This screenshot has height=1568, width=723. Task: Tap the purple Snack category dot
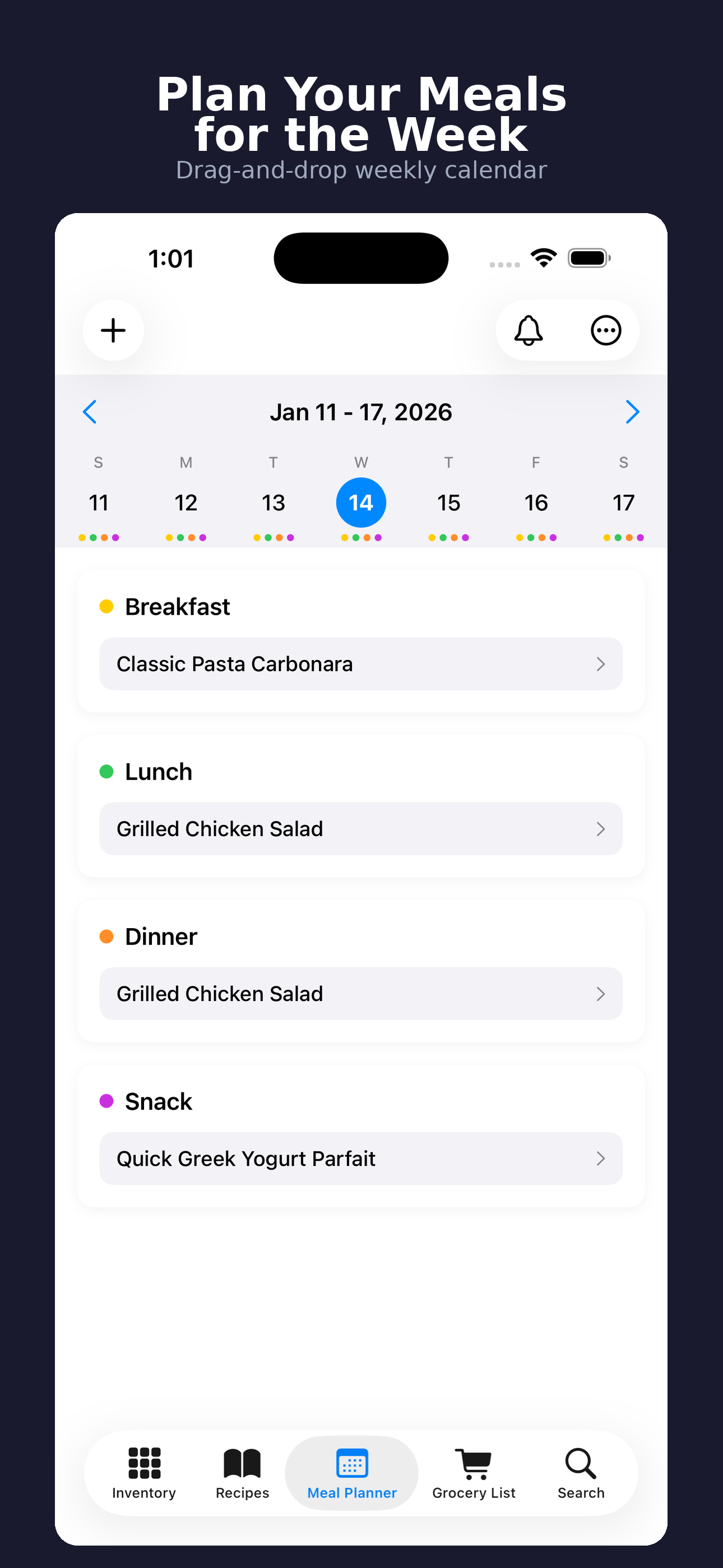[x=107, y=1101]
